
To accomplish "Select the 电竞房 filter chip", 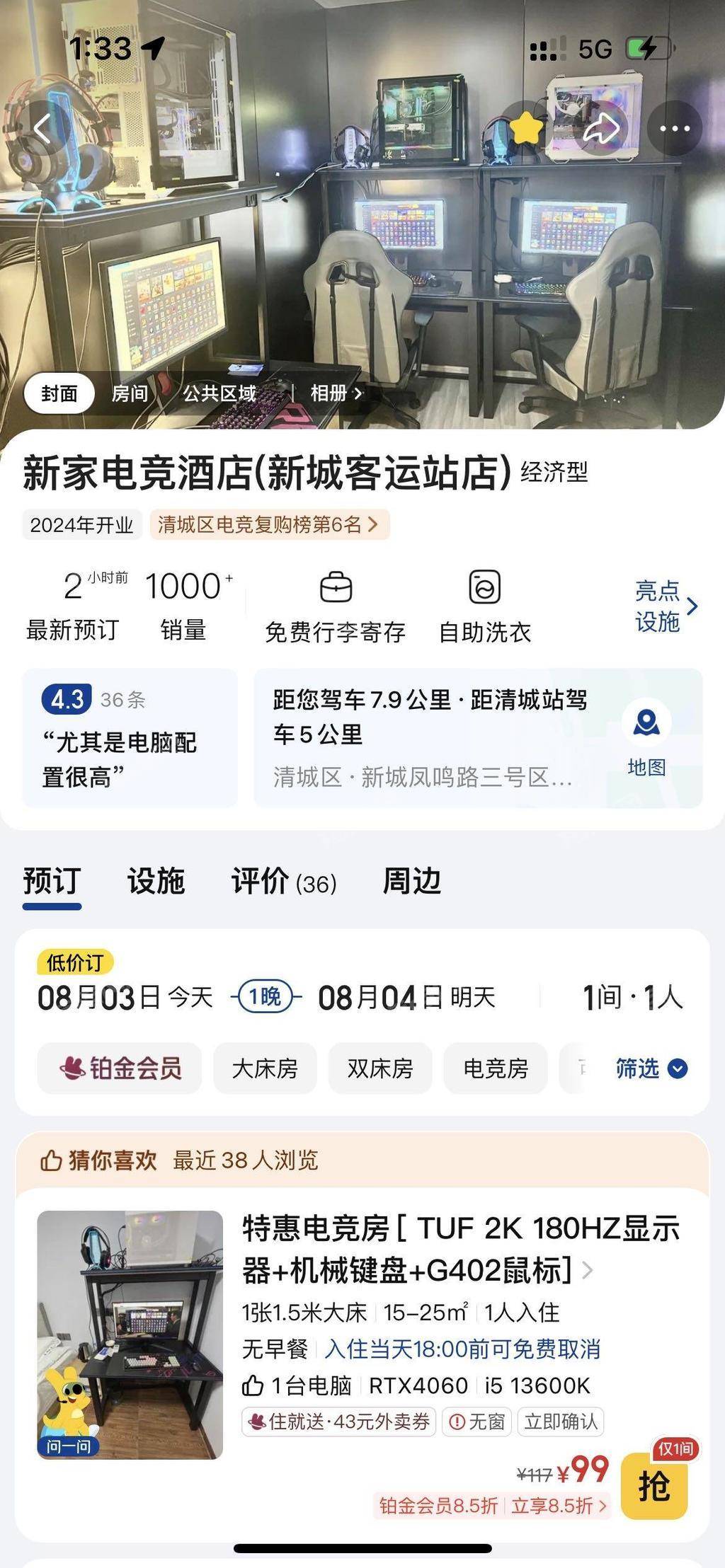I will coord(495,1068).
